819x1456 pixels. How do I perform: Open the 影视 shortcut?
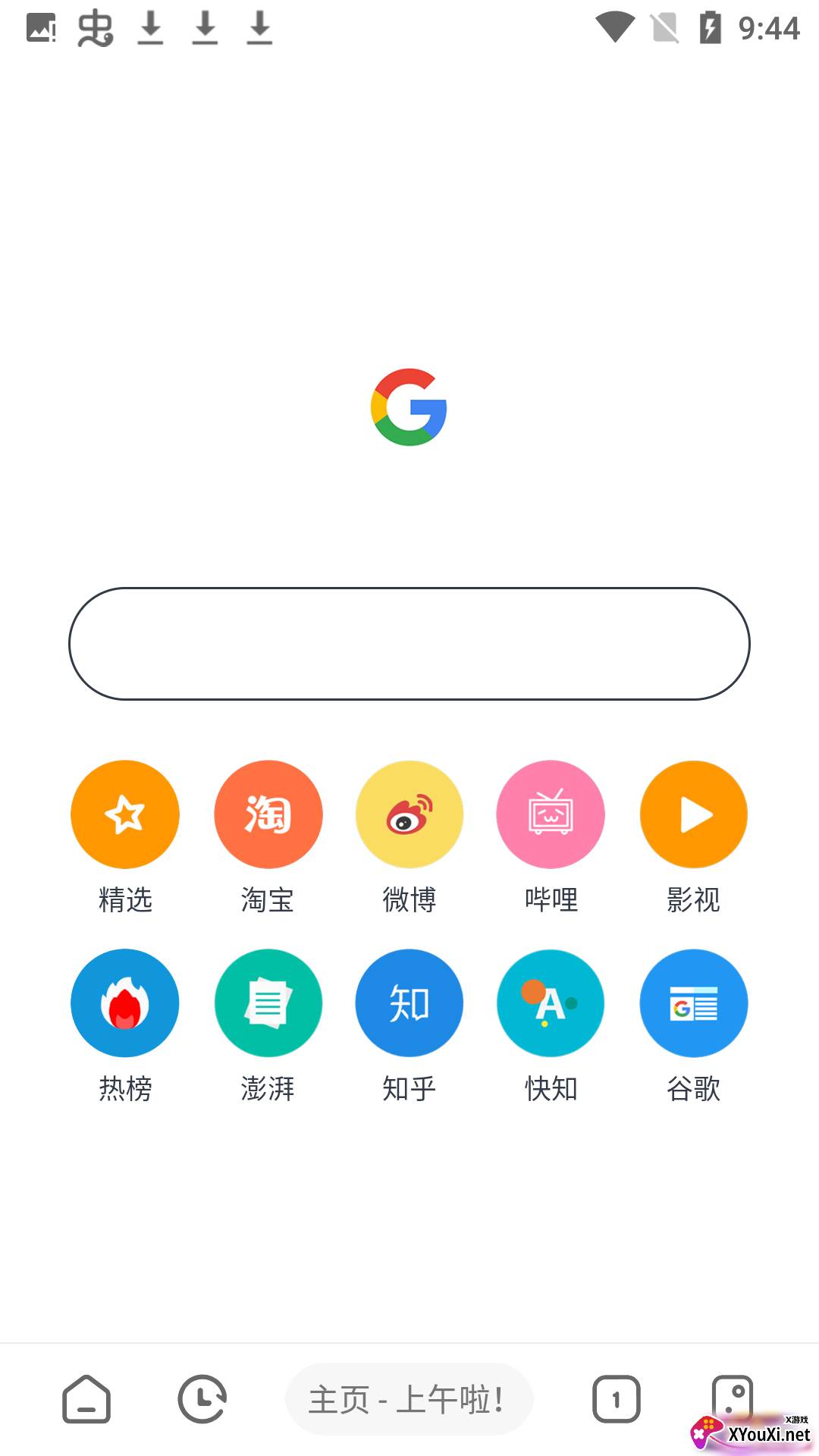point(693,814)
